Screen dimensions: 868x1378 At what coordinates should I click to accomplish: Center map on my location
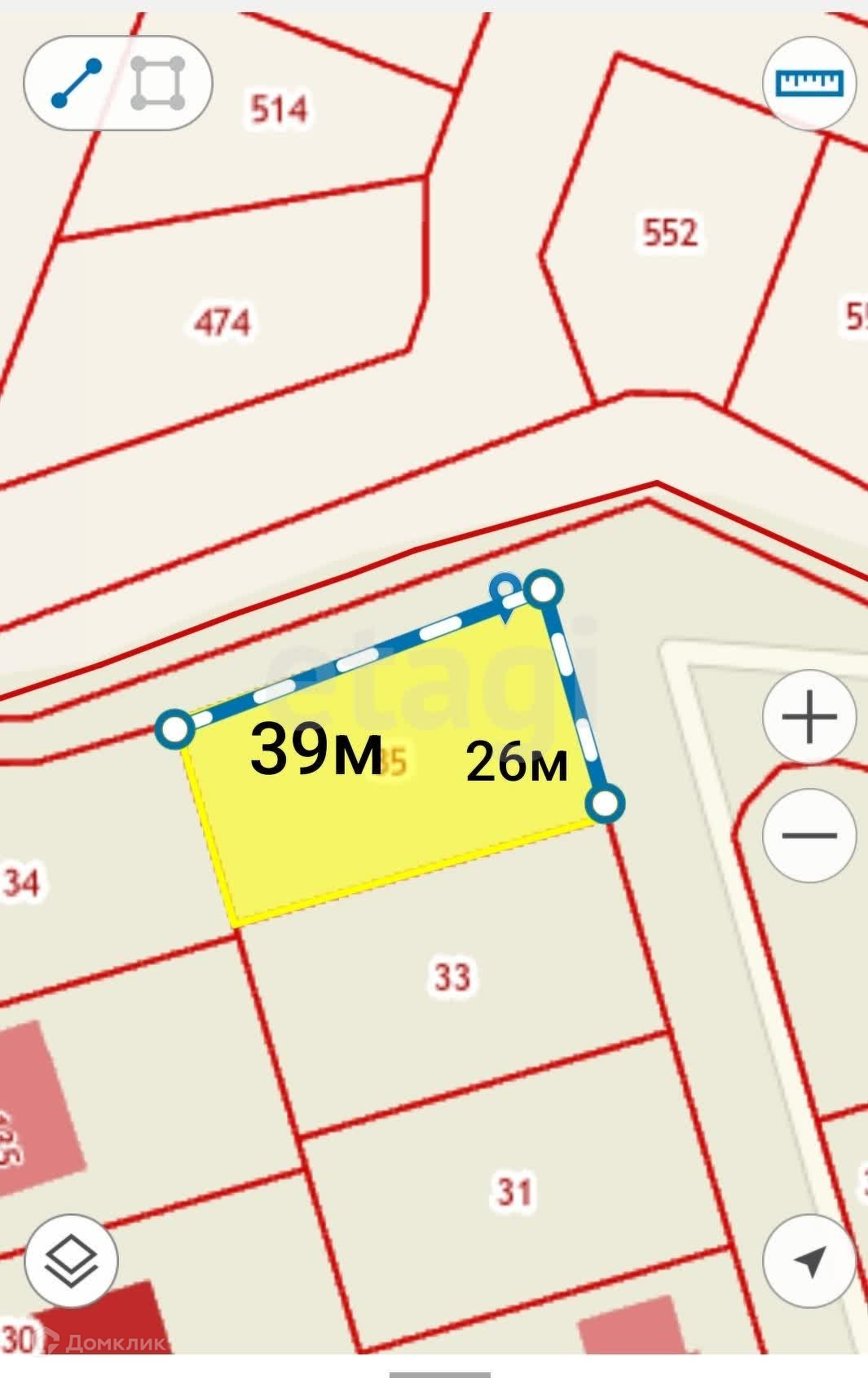tap(809, 1261)
